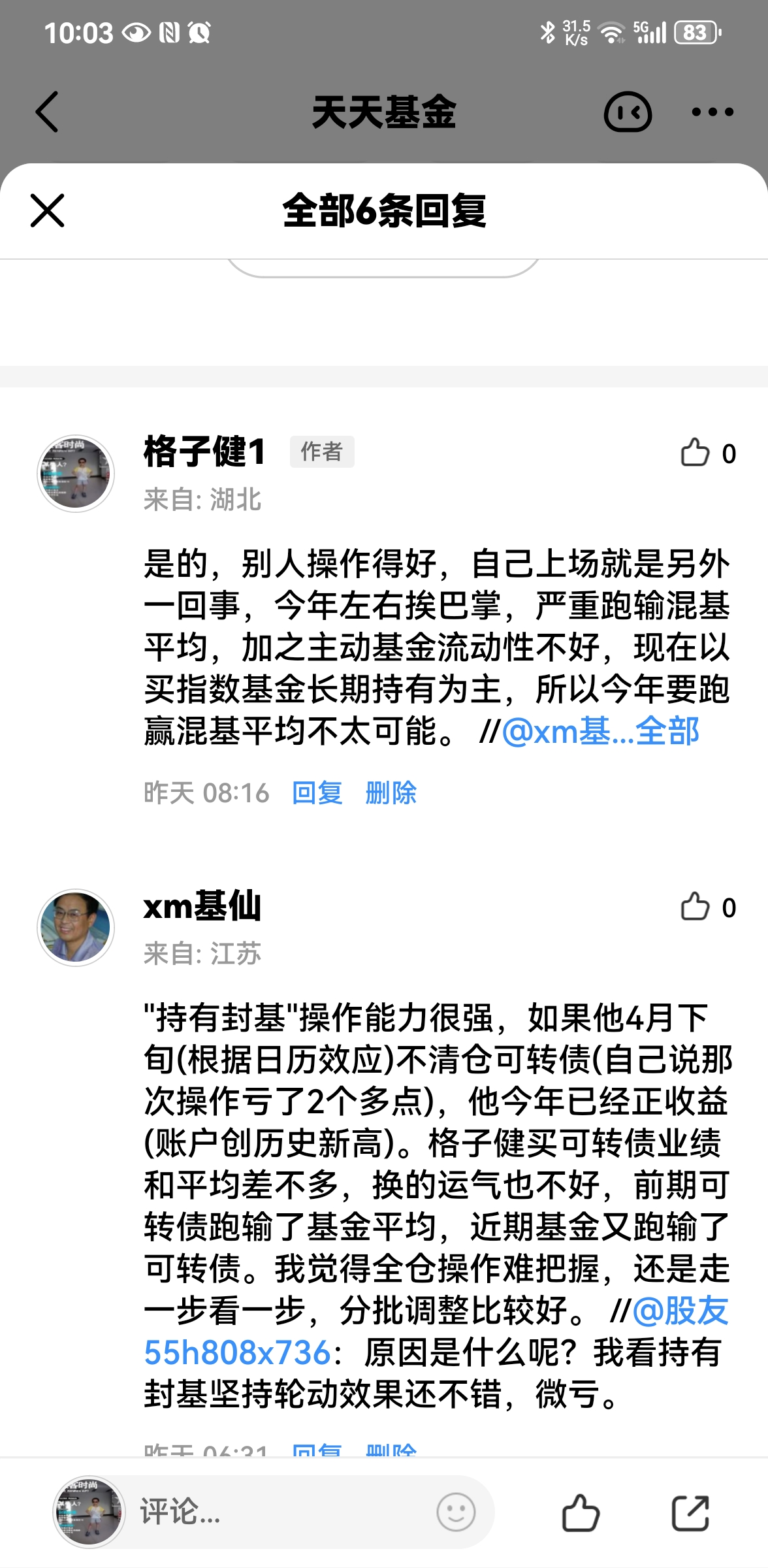Like xm基仙's reply
The width and height of the screenshot is (768, 1568).
(708, 907)
